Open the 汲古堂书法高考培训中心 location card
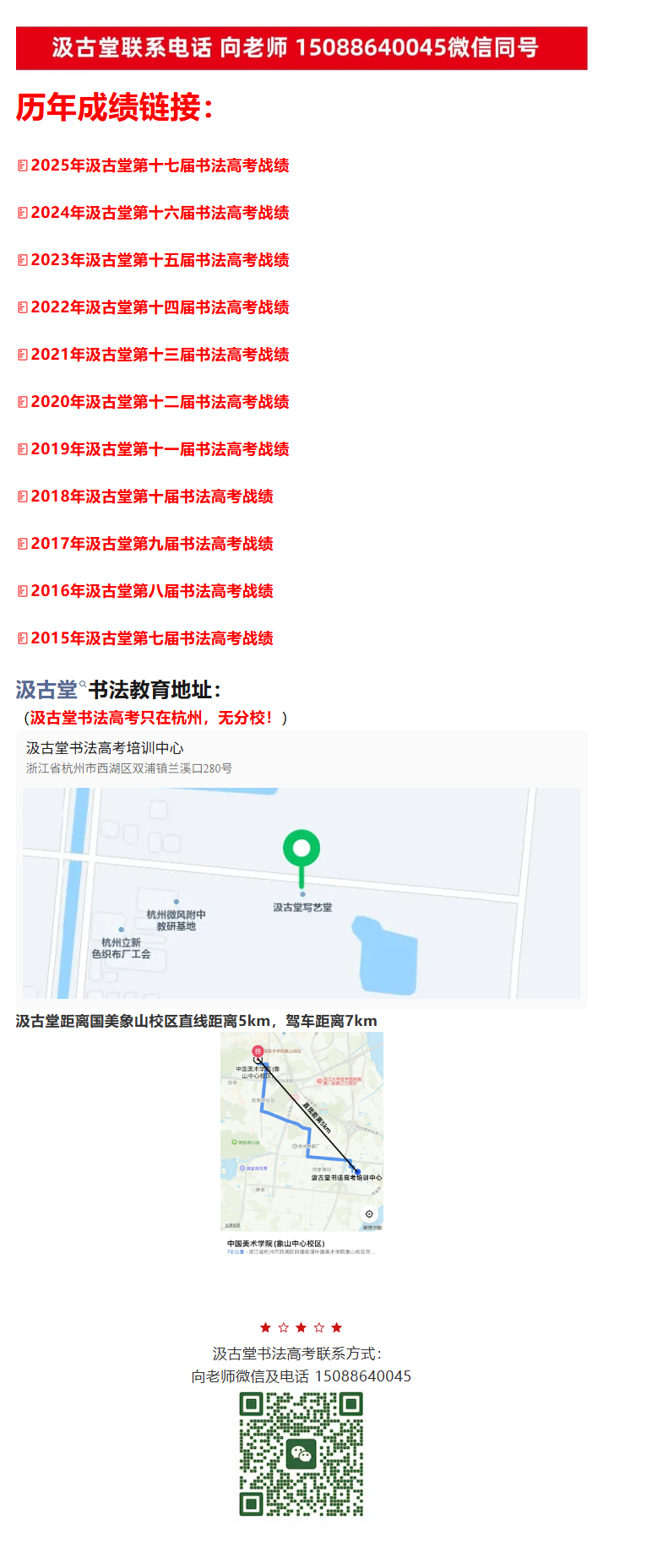 302,869
